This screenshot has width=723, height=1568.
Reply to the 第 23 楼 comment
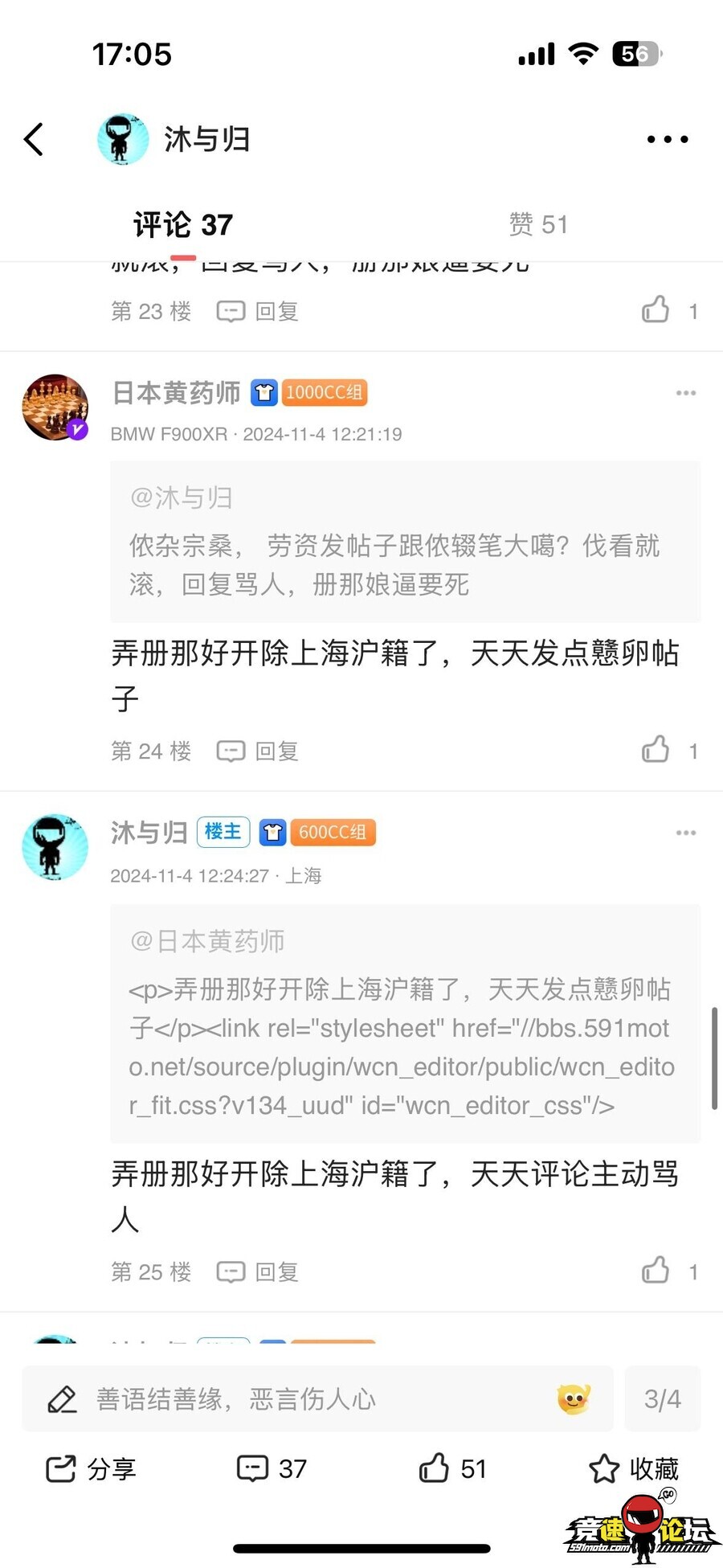(258, 311)
